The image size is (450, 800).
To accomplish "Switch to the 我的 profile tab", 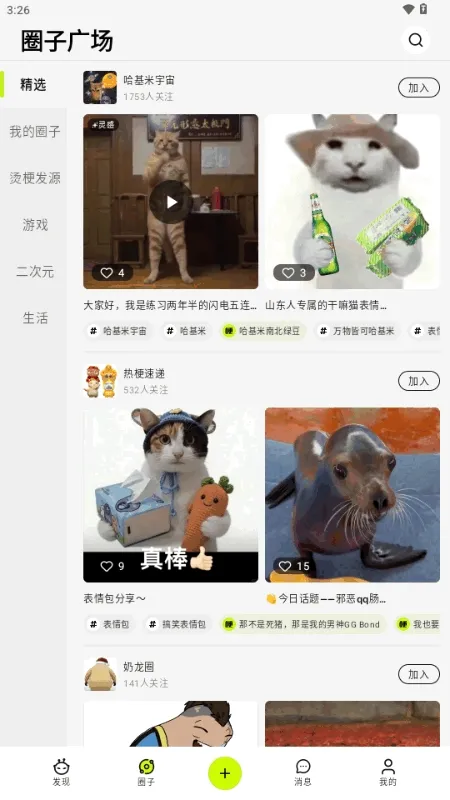I will (388, 772).
